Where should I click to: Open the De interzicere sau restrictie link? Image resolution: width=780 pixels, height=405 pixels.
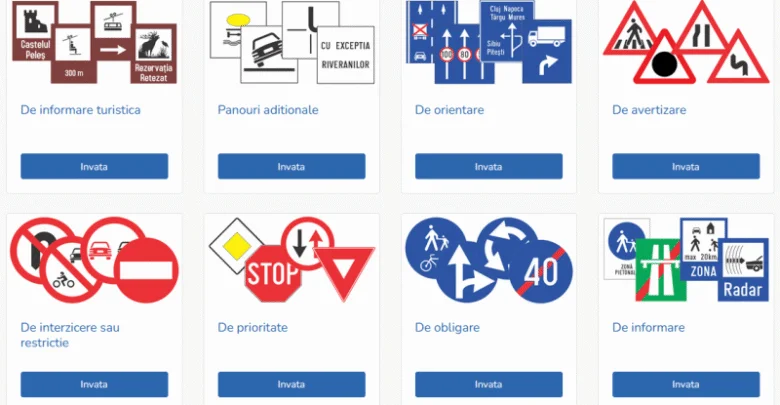[x=76, y=335]
